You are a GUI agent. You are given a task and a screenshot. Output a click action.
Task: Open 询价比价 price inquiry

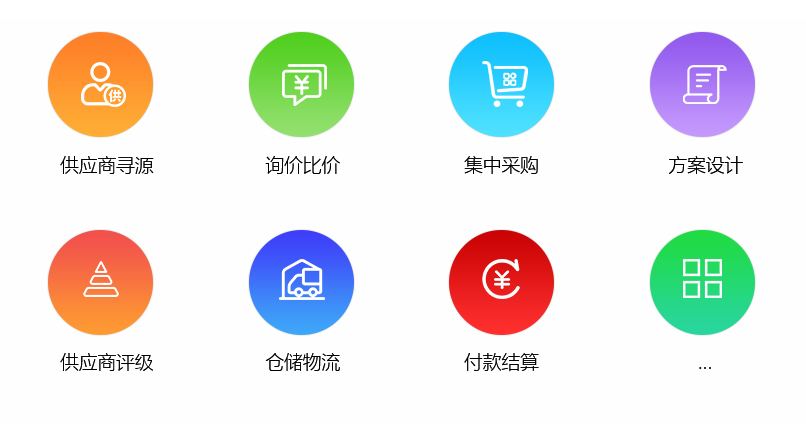[301, 85]
